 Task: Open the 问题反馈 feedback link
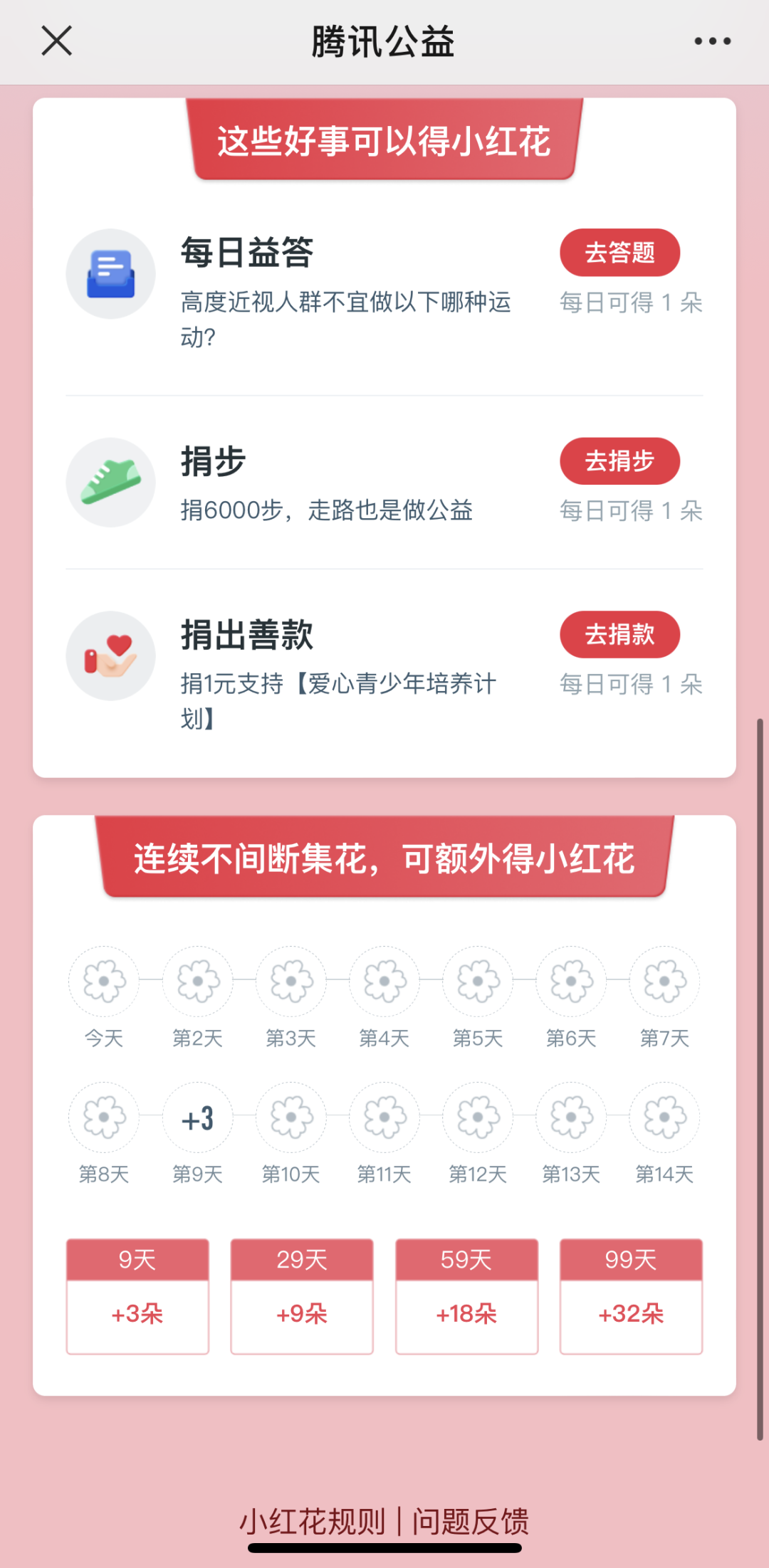(x=471, y=1522)
